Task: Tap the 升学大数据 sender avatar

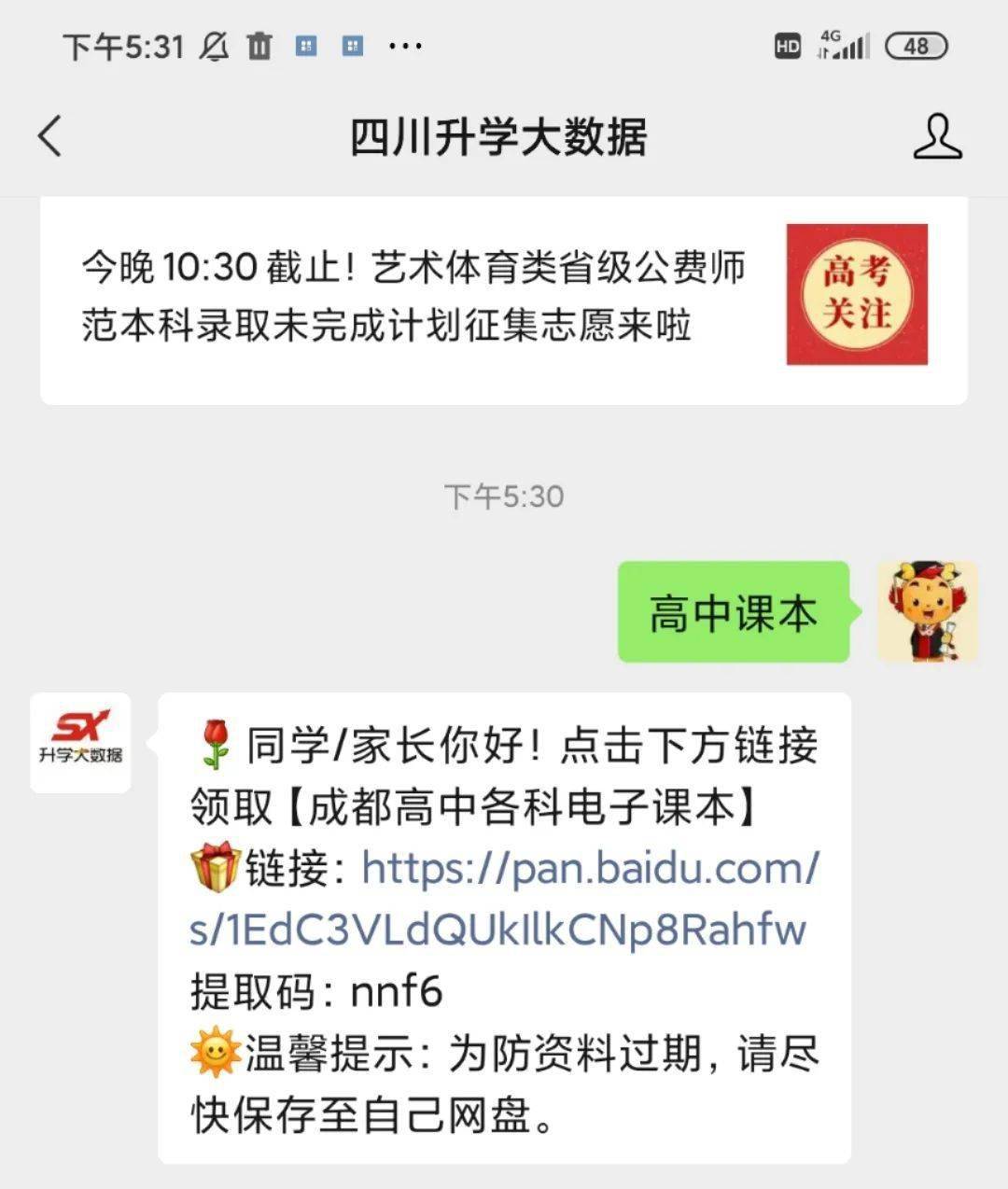Action: (x=80, y=742)
